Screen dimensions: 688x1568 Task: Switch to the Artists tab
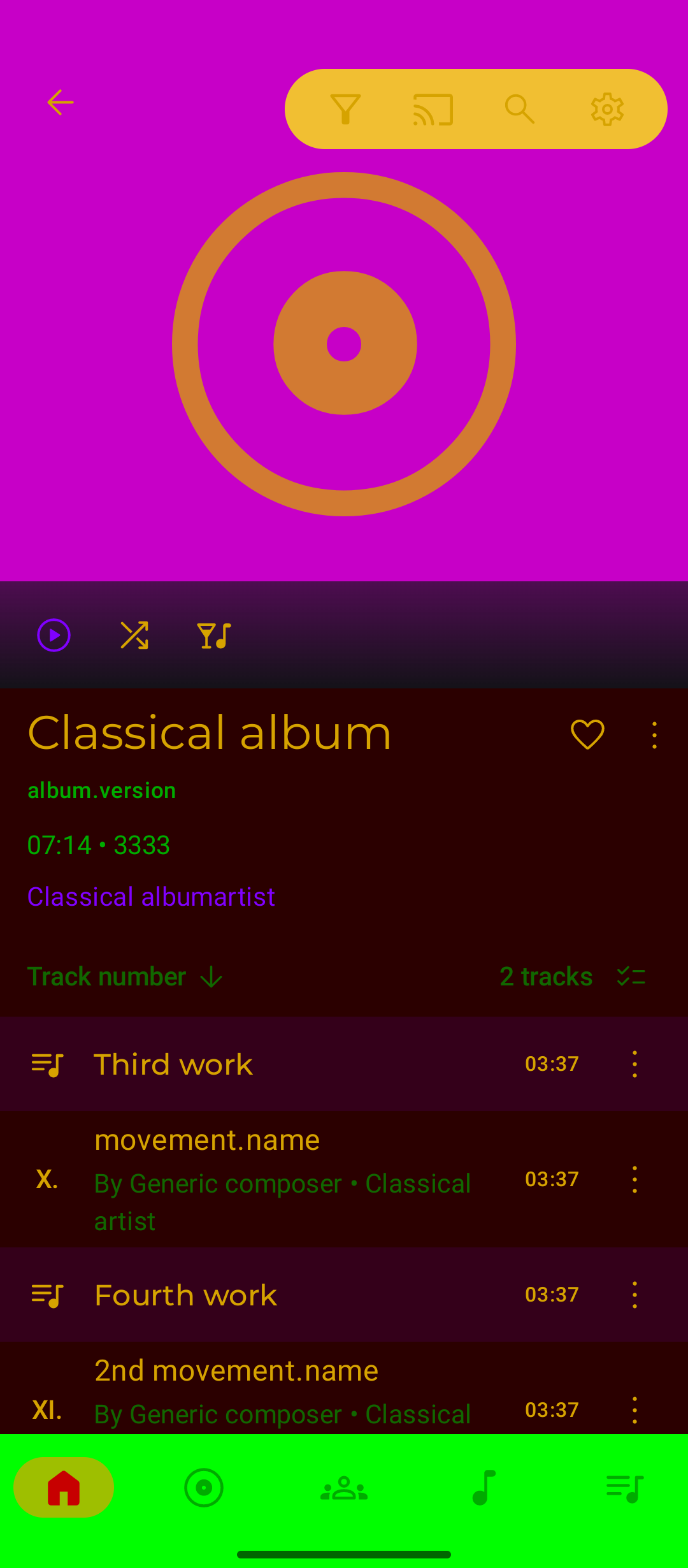pyautogui.click(x=344, y=1488)
